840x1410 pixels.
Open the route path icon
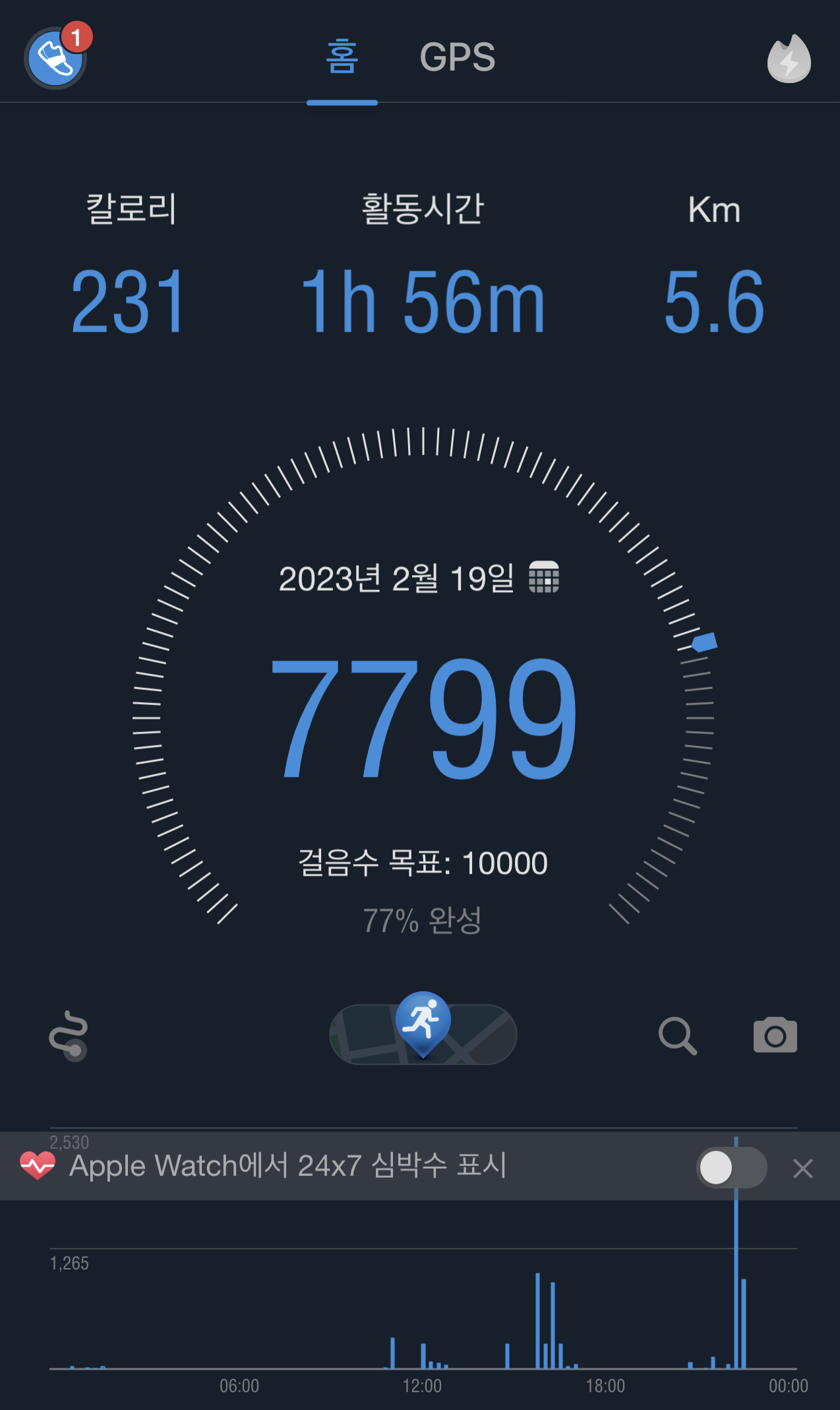(x=69, y=1035)
